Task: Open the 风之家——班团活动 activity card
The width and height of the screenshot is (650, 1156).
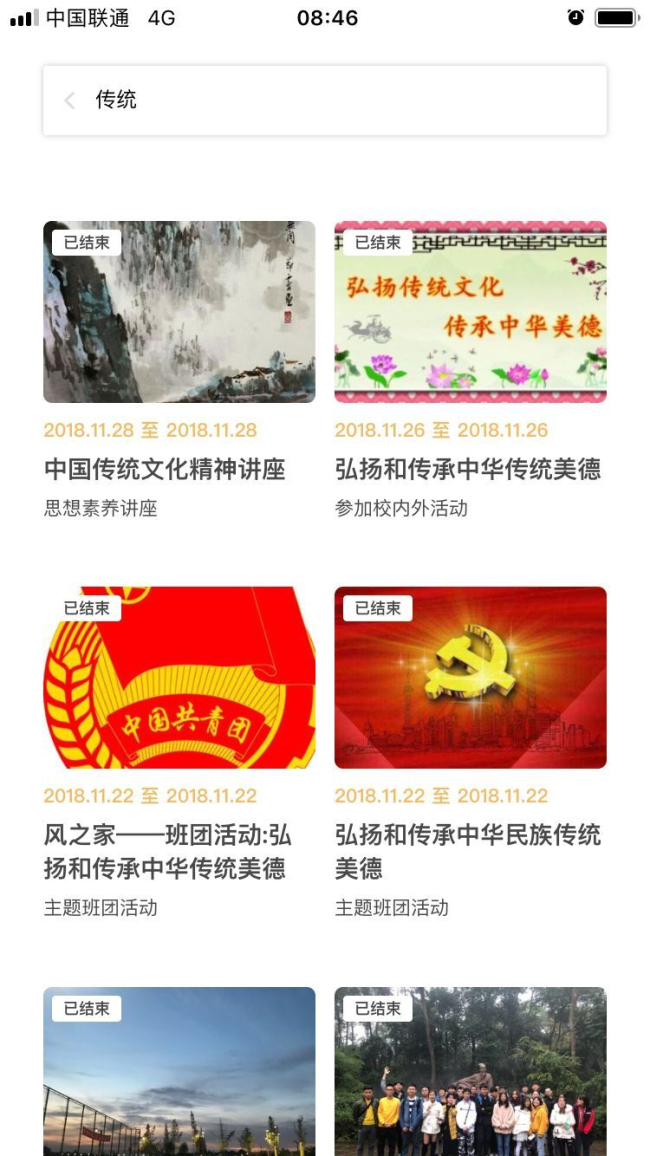Action: click(179, 752)
